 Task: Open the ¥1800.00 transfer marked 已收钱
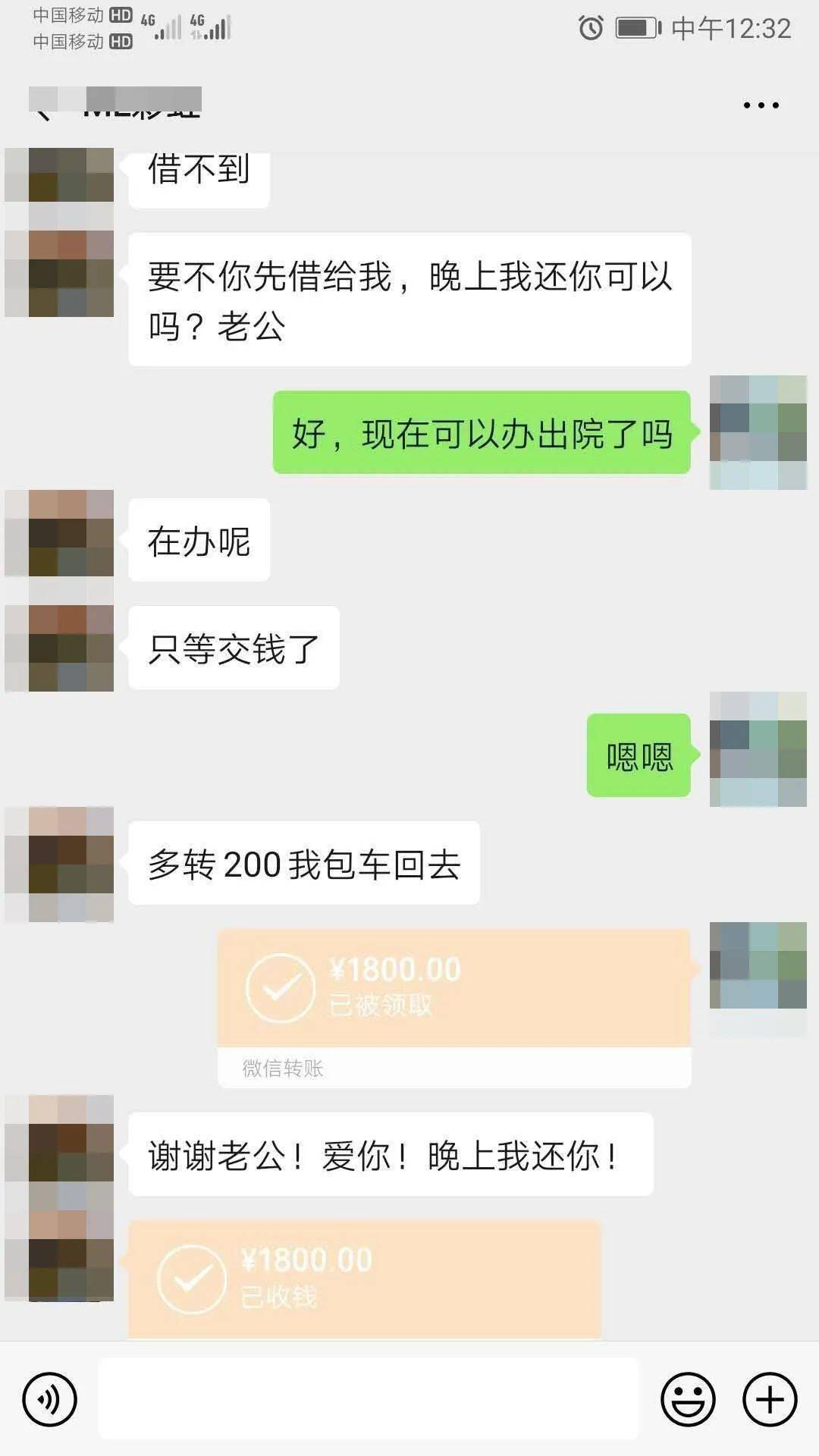365,1279
